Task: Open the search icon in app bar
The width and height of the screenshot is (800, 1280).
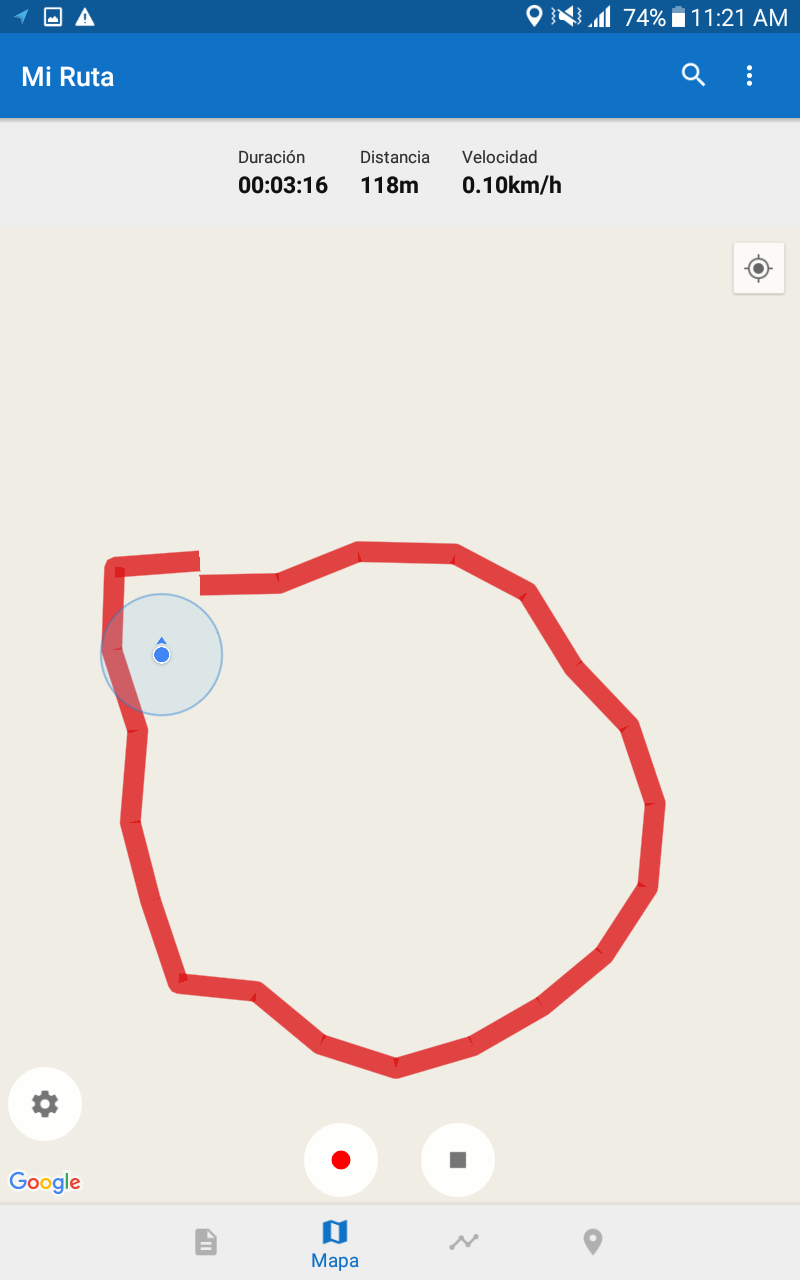Action: pos(693,75)
